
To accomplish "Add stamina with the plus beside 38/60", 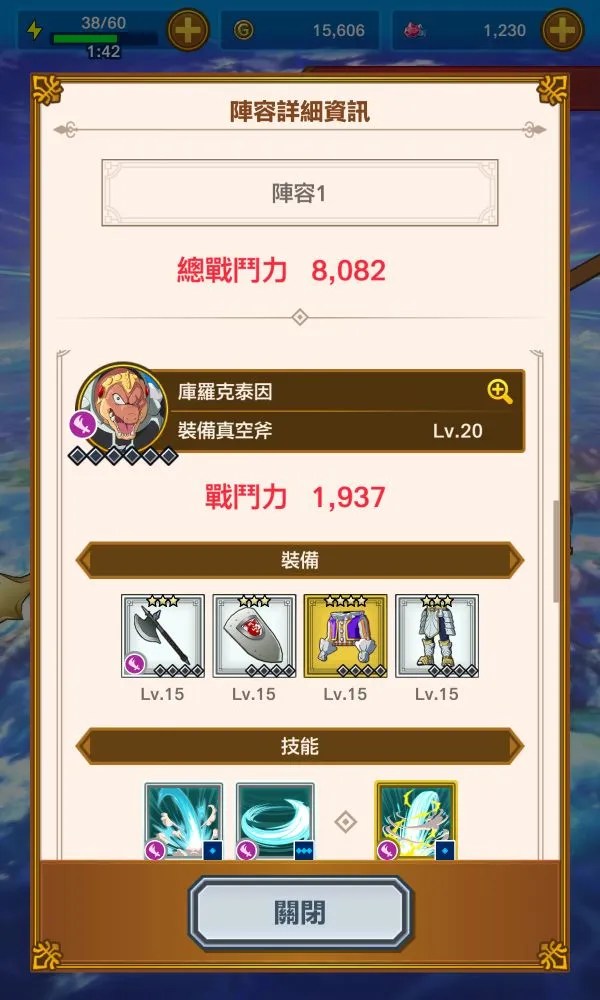I will (x=188, y=30).
